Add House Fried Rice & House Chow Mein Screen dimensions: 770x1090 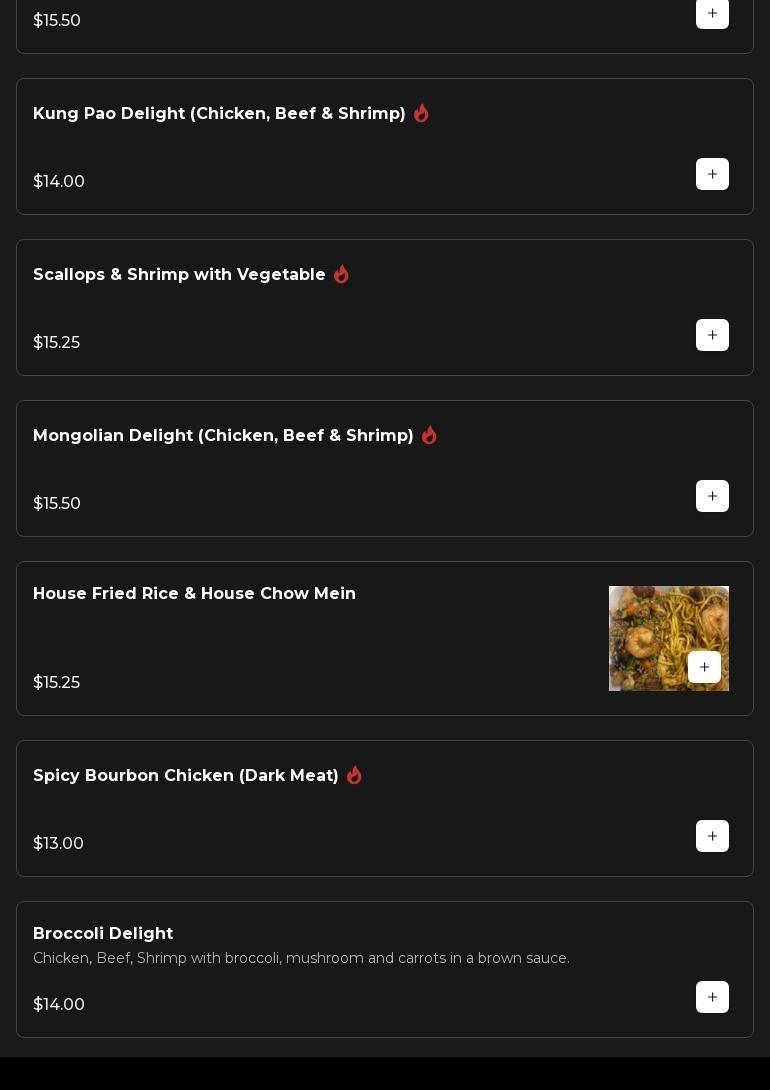click(704, 667)
